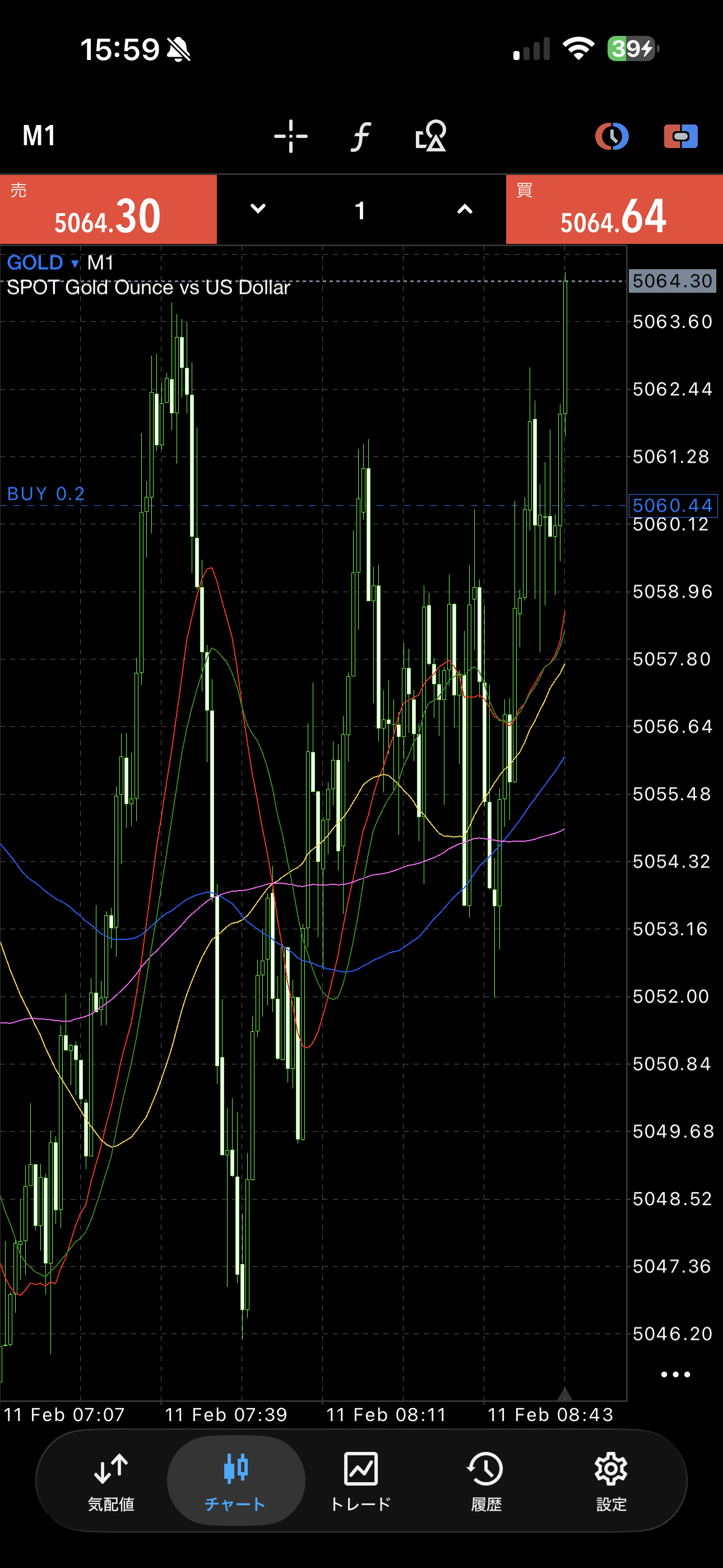Tap the trade panel toggle icon
The width and height of the screenshot is (723, 1568).
coord(680,136)
